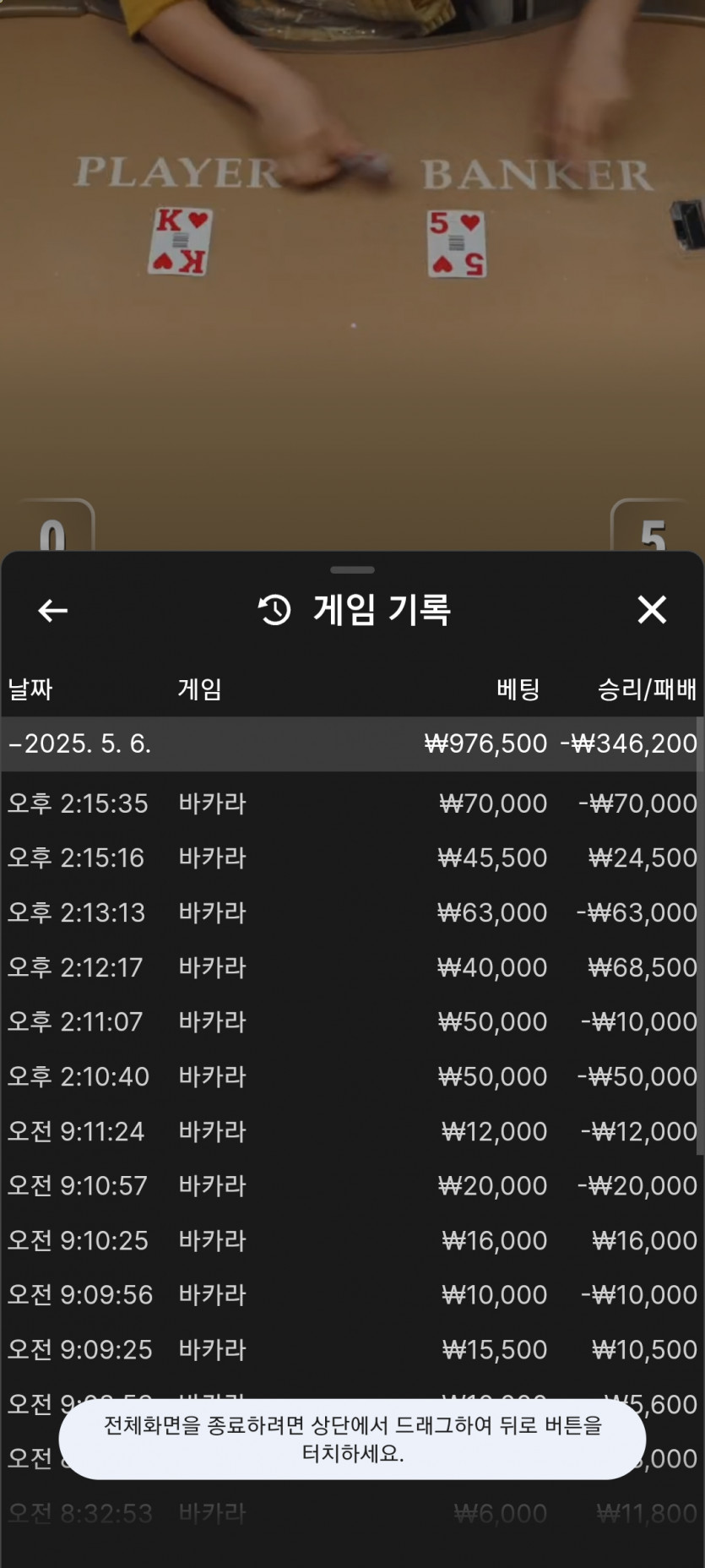Go back from the game history panel
705x1568 pixels.
tap(52, 610)
